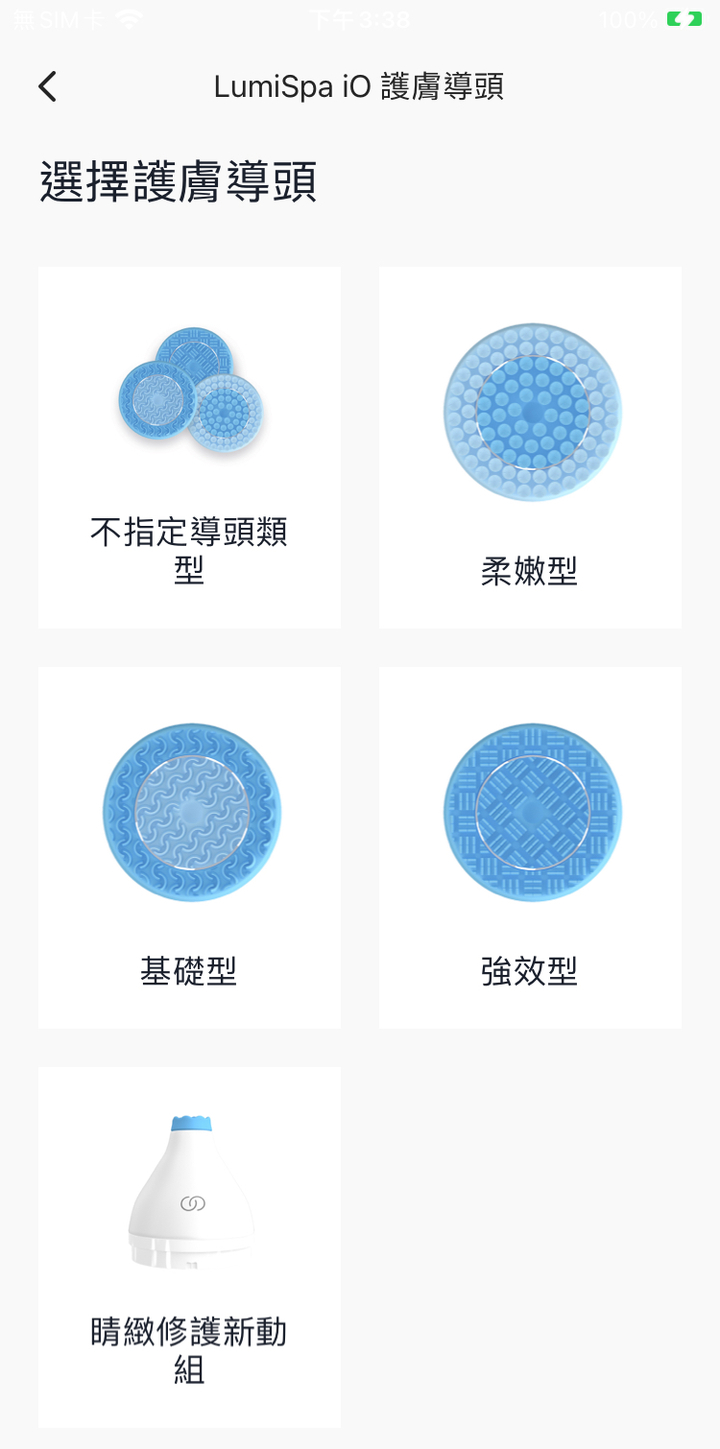The height and width of the screenshot is (1449, 720).
Task: Go back using the top-left arrow
Action: (x=47, y=87)
